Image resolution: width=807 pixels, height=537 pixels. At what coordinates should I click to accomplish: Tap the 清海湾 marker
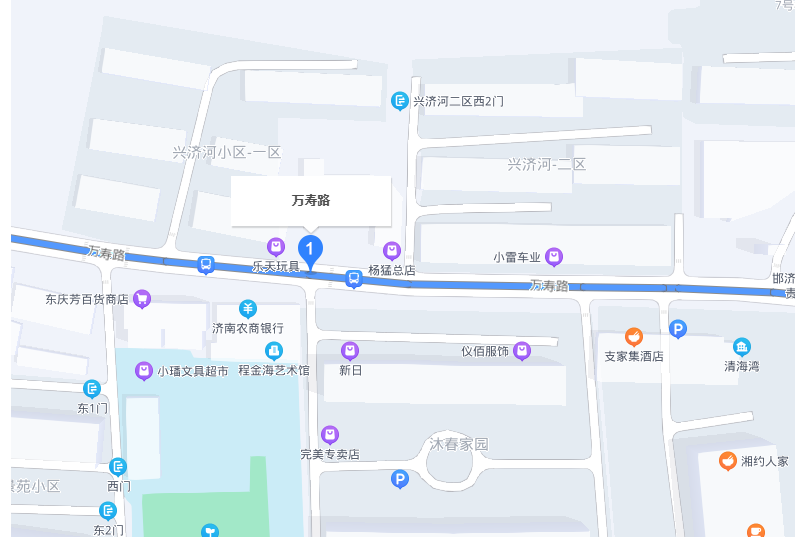pos(741,346)
